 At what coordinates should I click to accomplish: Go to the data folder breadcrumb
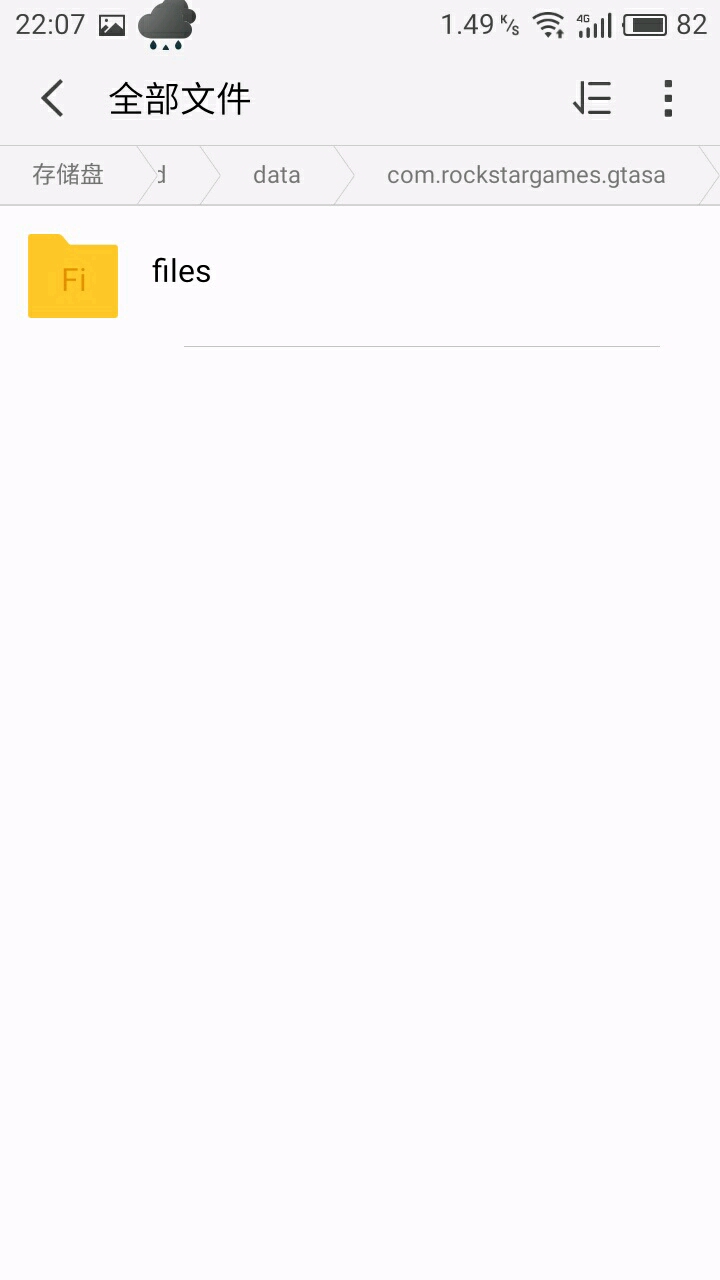tap(276, 175)
